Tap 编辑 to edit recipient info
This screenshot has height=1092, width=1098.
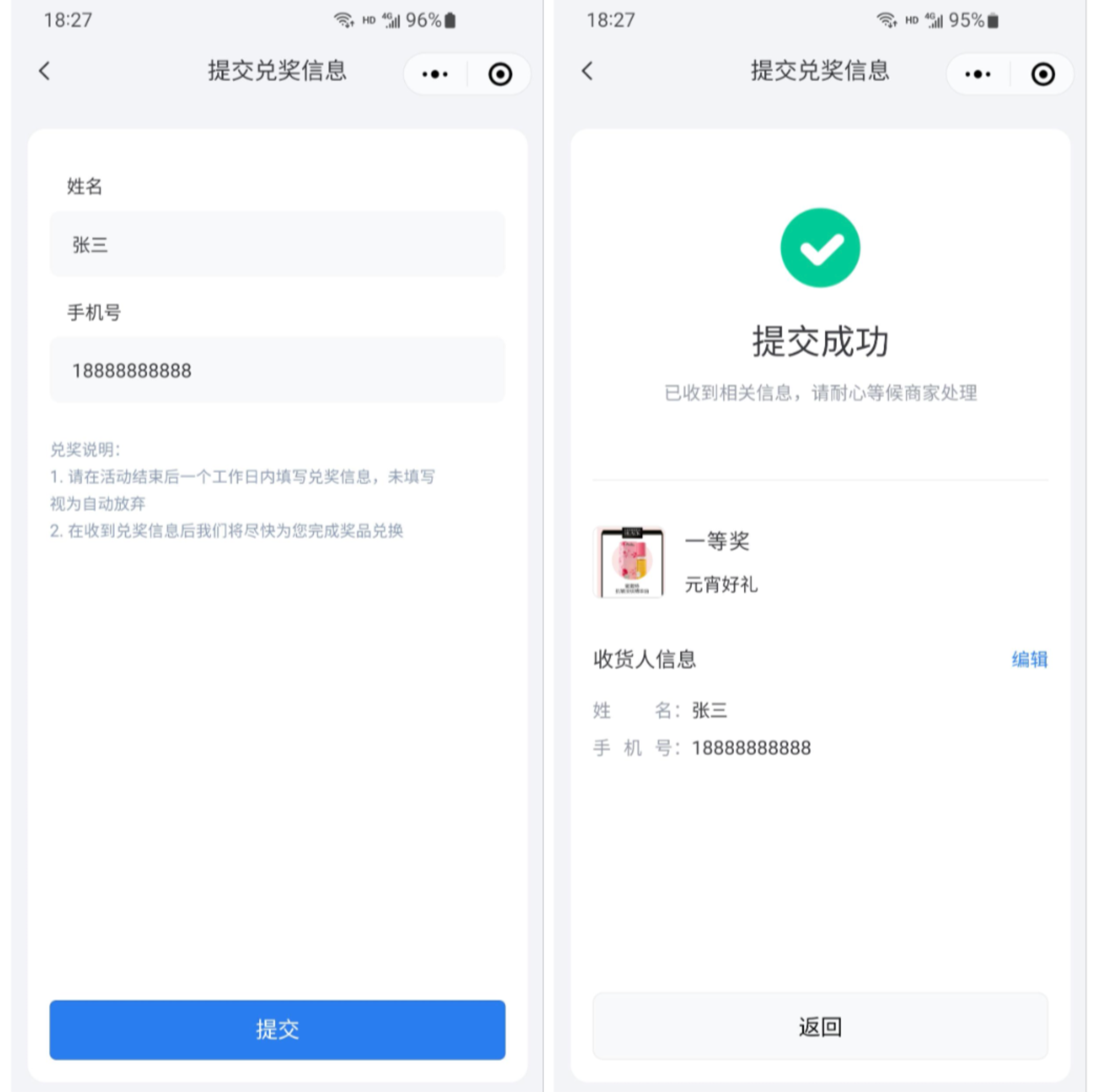pyautogui.click(x=1029, y=659)
